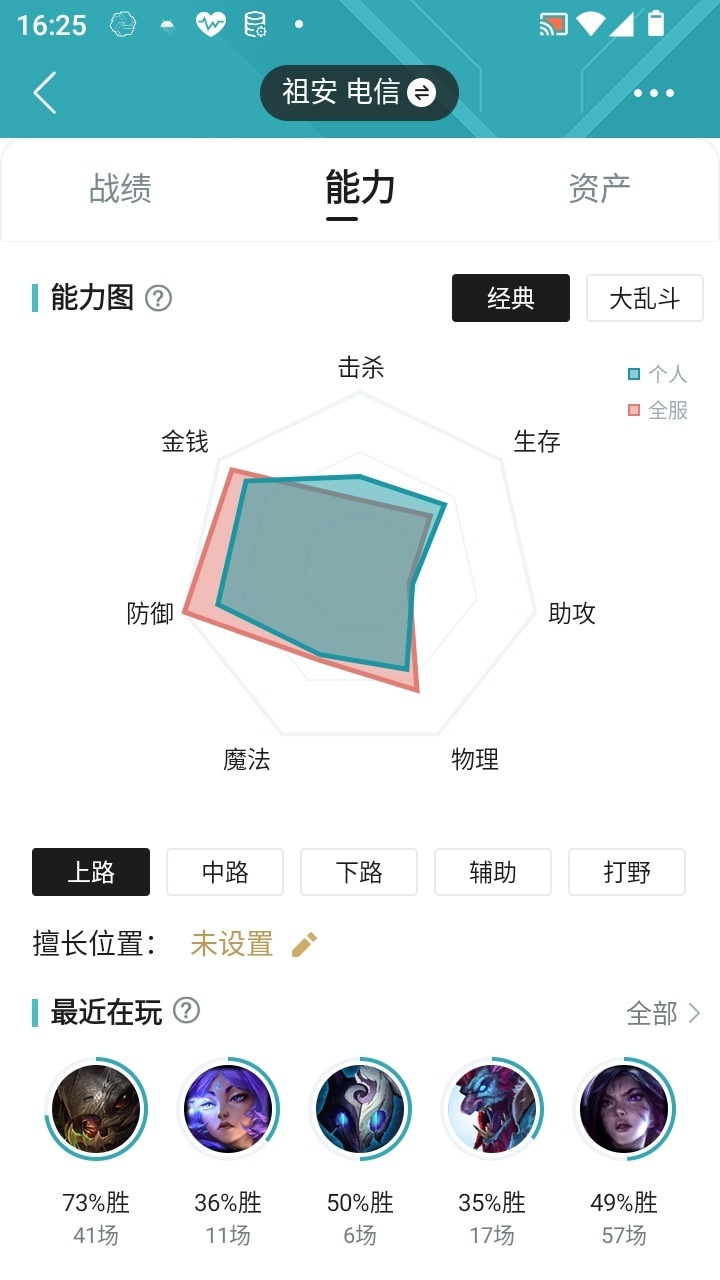The height and width of the screenshot is (1280, 720).
Task: Open the help icon beside 最近在玩
Action: coord(187,1011)
